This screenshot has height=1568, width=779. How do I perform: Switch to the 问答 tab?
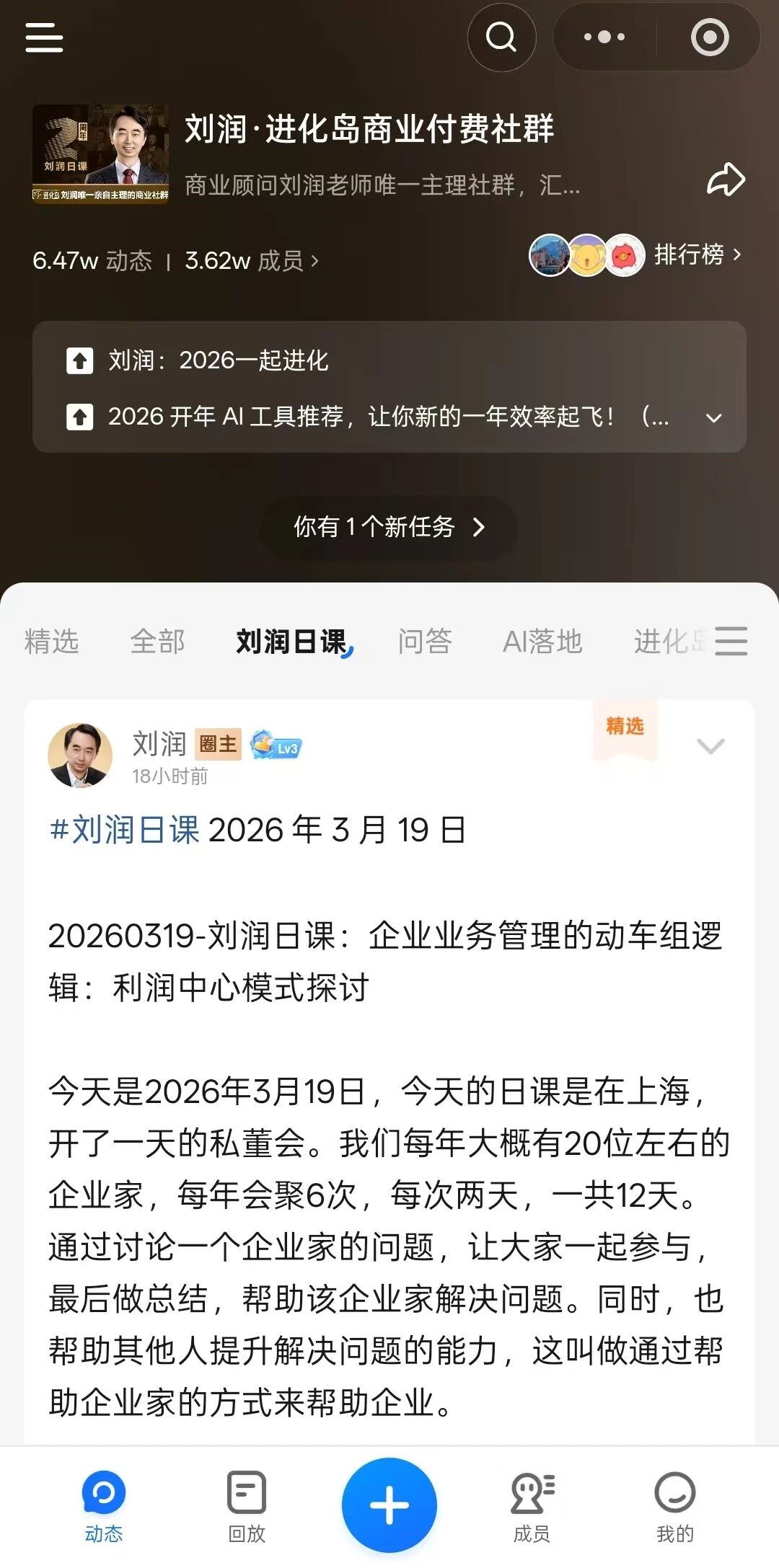(x=425, y=642)
